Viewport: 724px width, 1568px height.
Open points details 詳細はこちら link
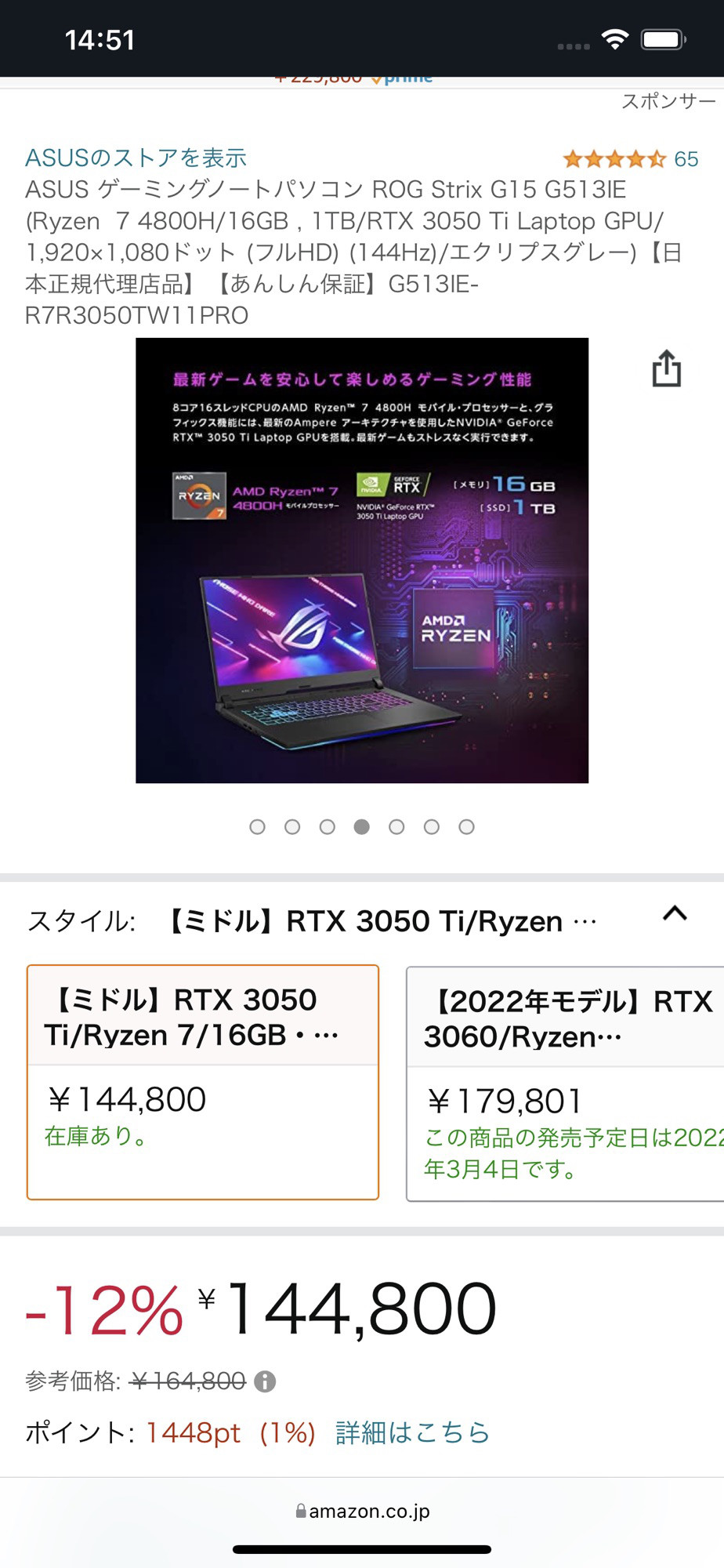coord(412,1432)
